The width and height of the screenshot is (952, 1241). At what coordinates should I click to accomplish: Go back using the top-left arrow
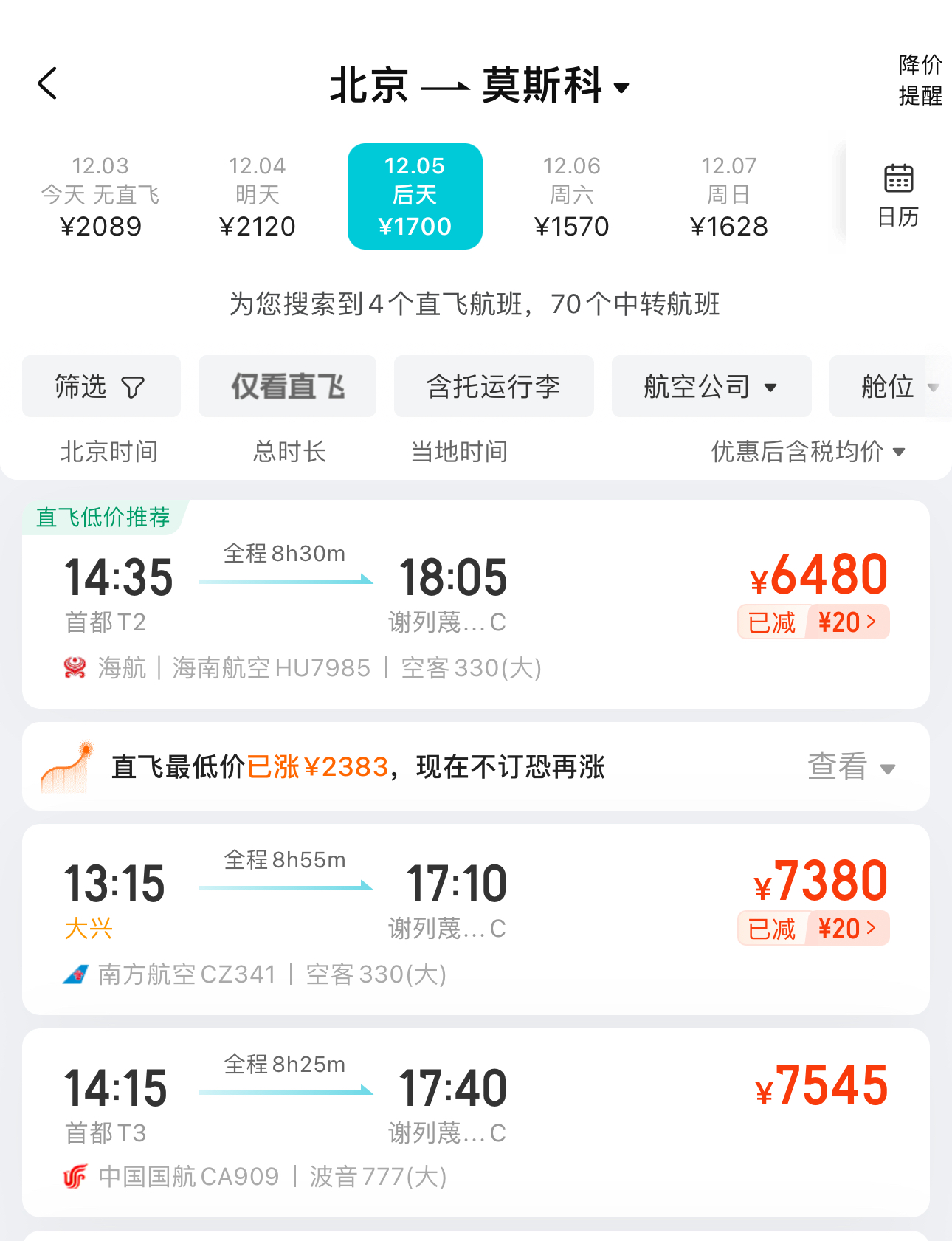pyautogui.click(x=48, y=83)
